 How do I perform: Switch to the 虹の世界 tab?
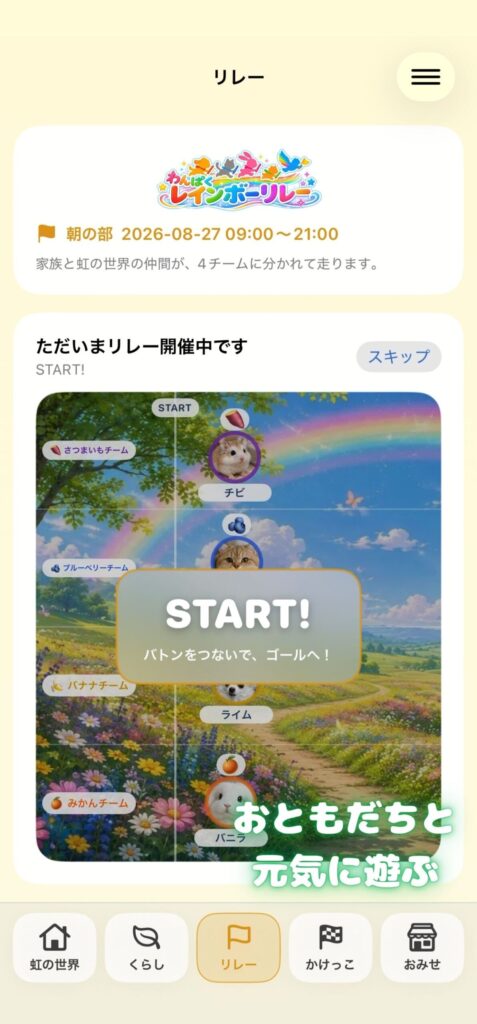(55, 947)
